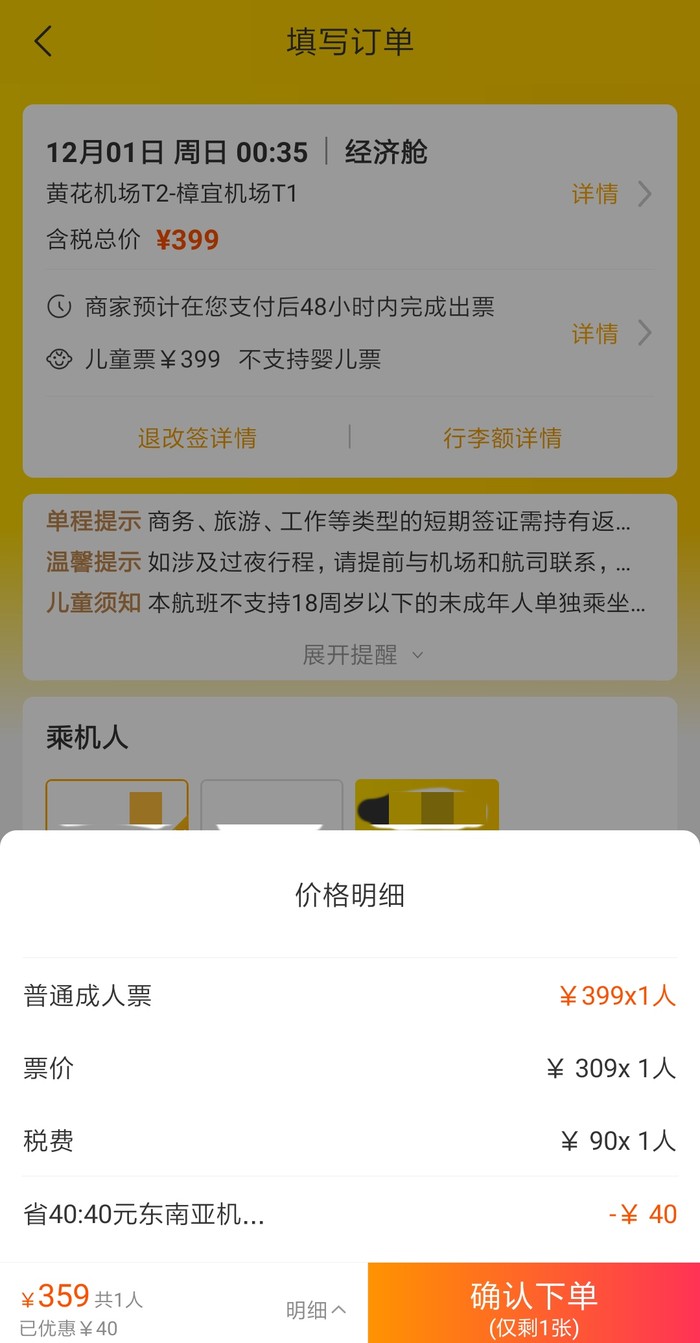Collapse the price breakdown via 明细
The image size is (700, 1343).
[x=316, y=1310]
